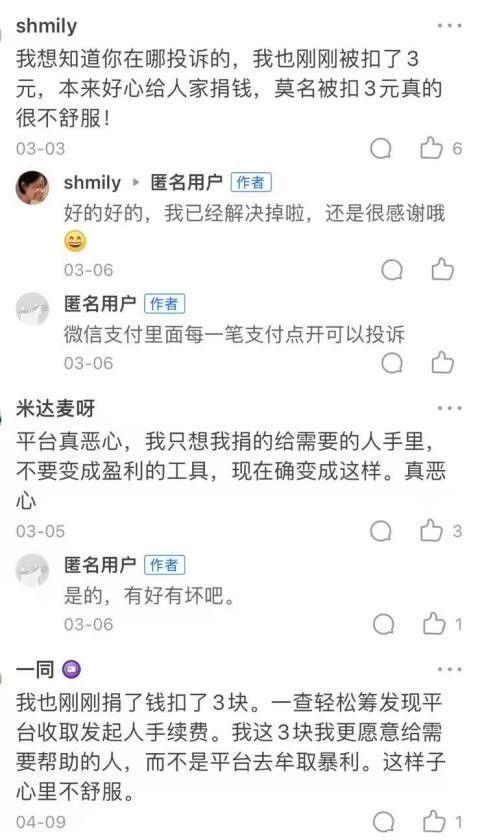This screenshot has width=482, height=840.
Task: Reply to shmily's comment asking where to complain
Action: coord(381,149)
